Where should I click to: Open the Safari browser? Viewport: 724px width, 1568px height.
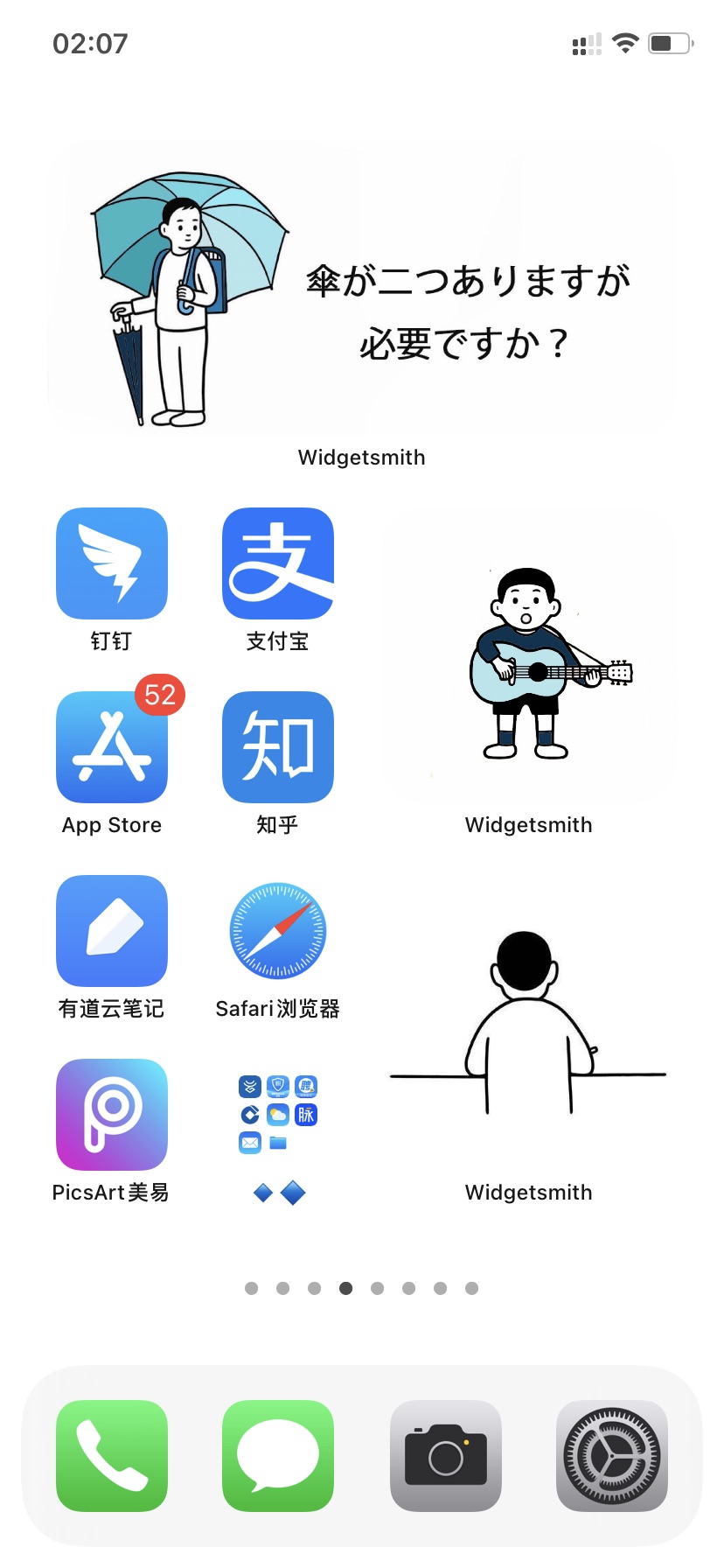[278, 931]
